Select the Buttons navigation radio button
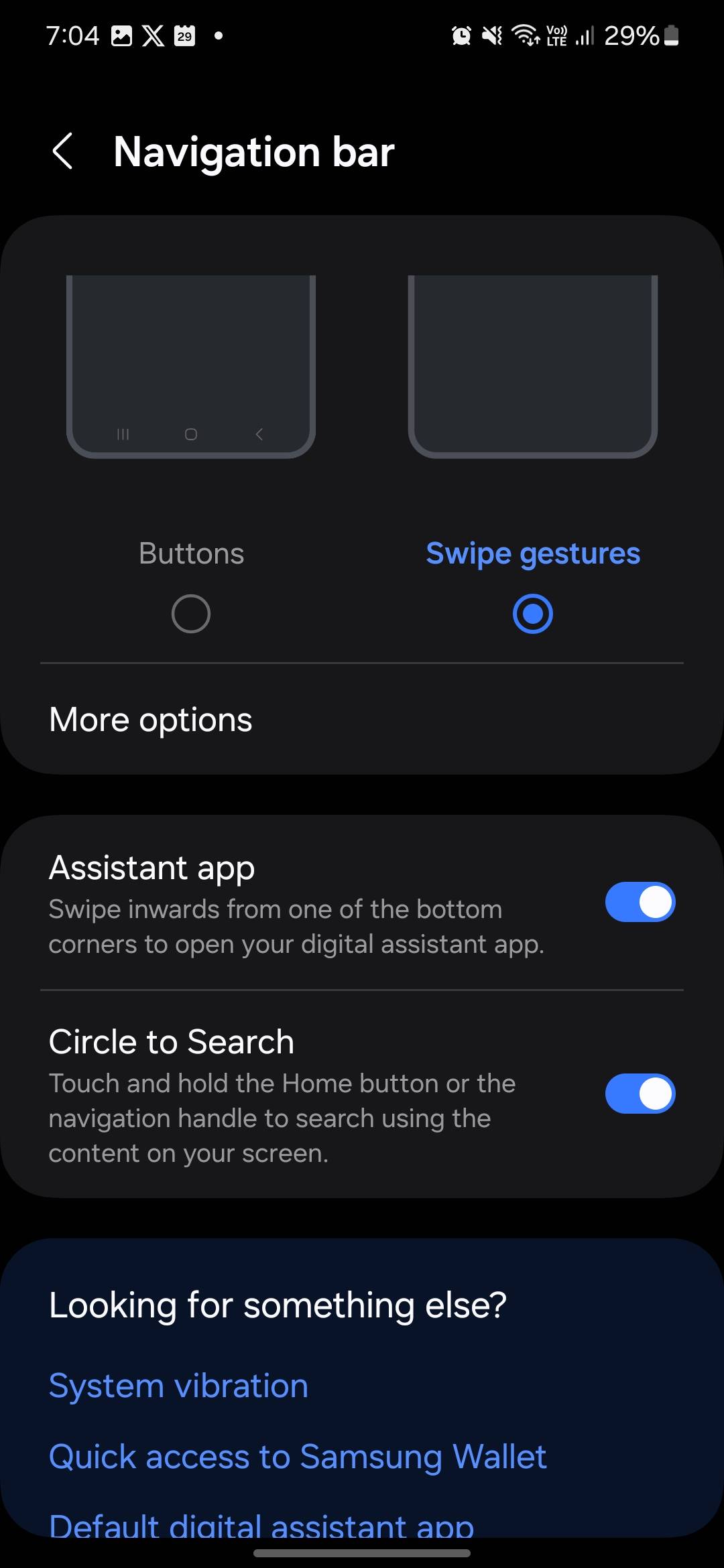The width and height of the screenshot is (724, 1568). [191, 614]
